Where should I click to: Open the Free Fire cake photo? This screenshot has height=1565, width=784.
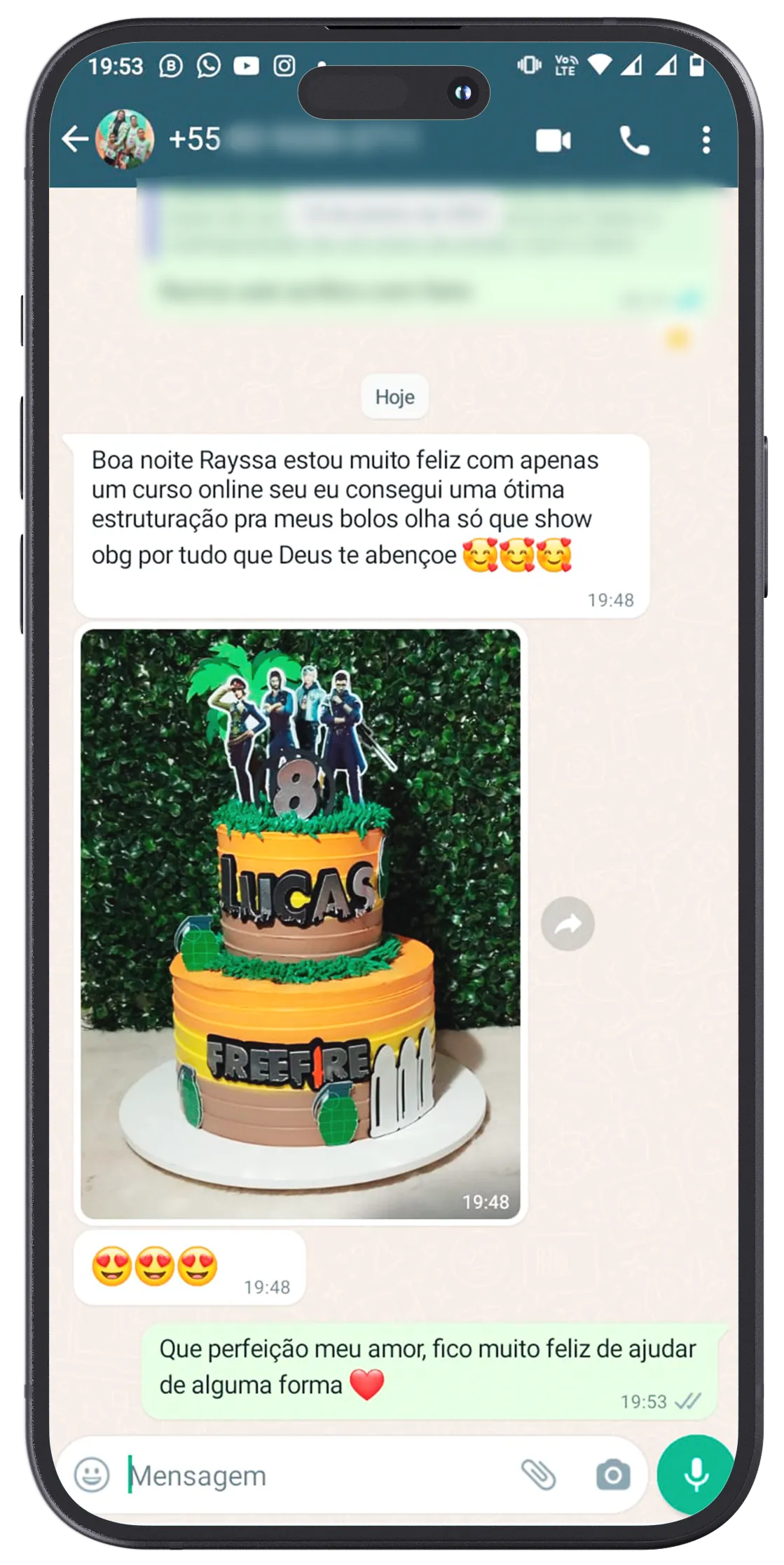click(300, 924)
